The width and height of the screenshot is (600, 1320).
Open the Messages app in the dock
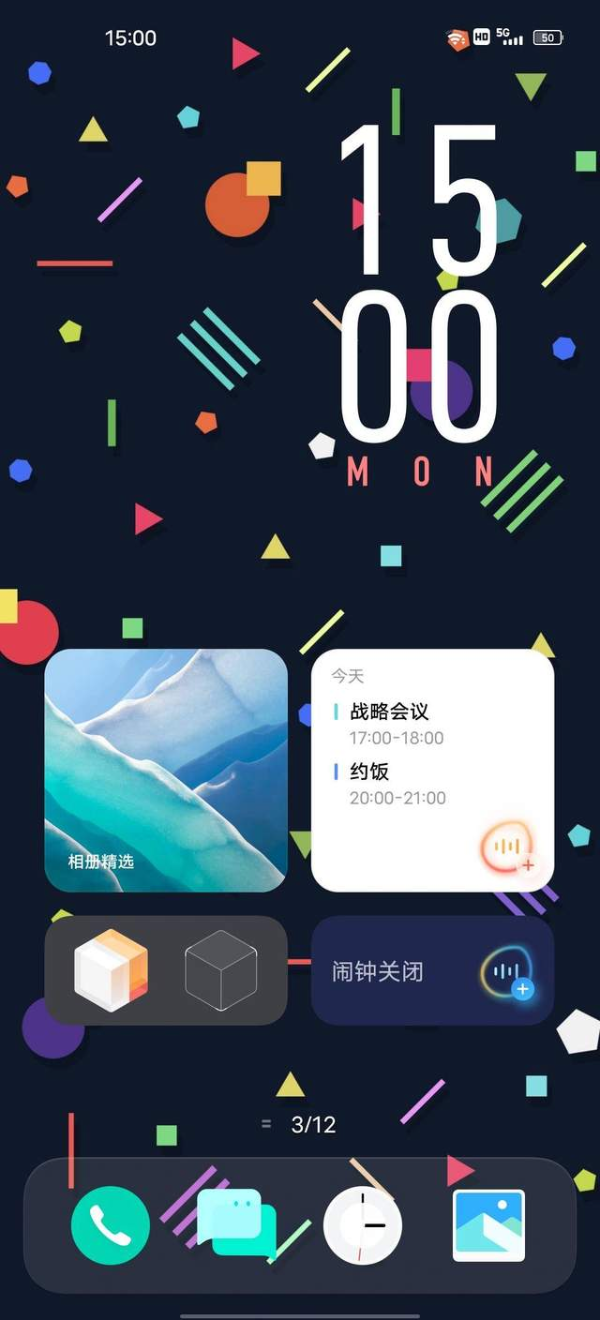click(x=237, y=1225)
